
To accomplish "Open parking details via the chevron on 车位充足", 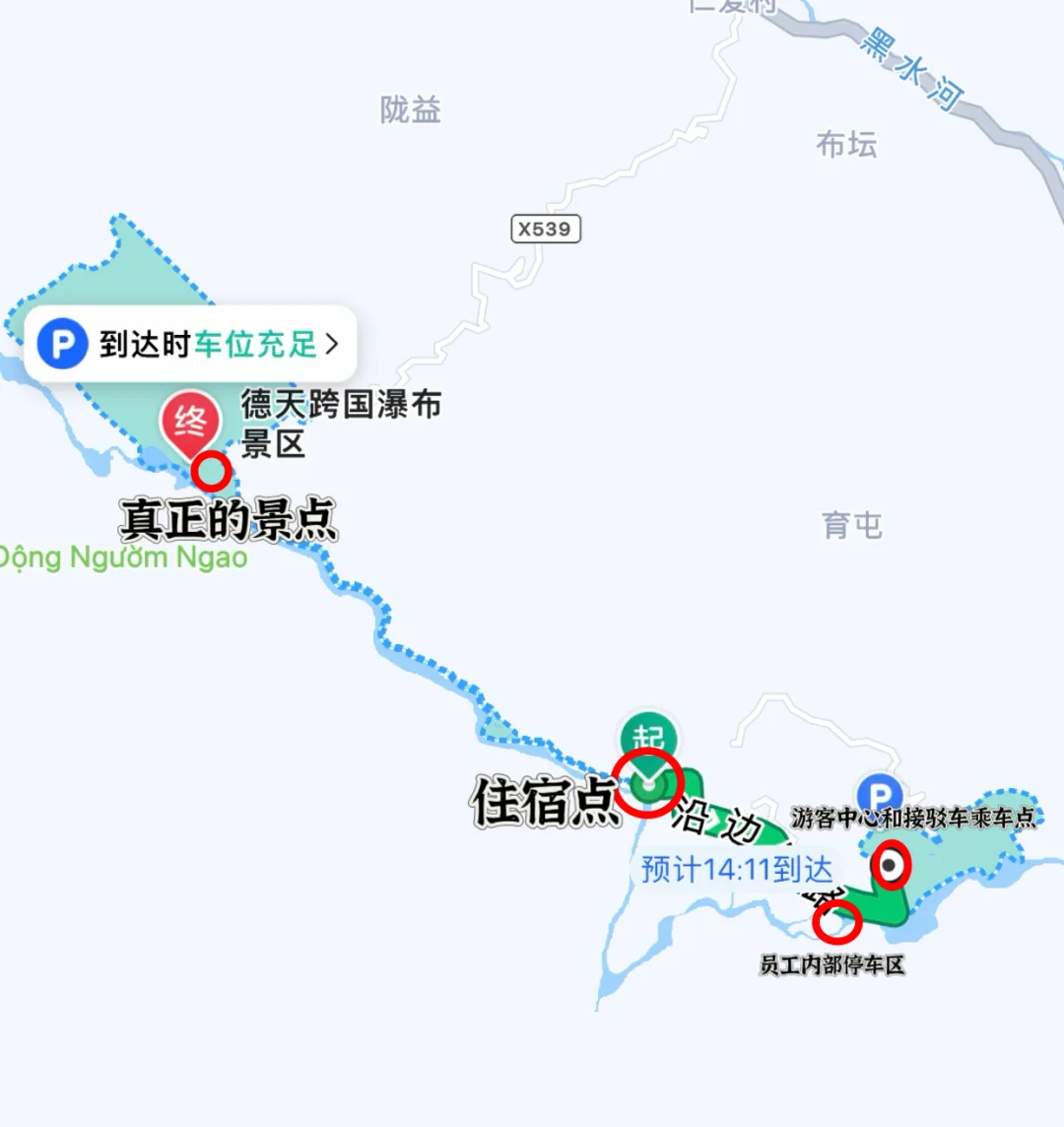I will (333, 345).
